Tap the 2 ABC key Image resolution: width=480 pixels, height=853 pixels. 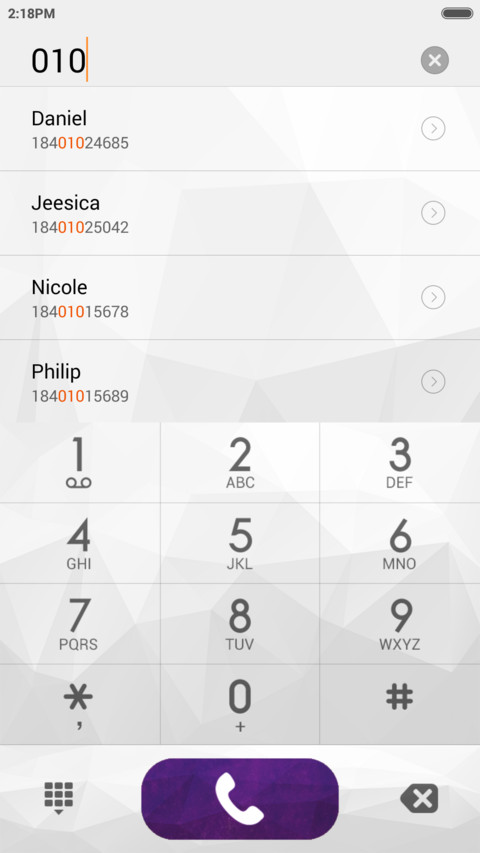coord(240,463)
